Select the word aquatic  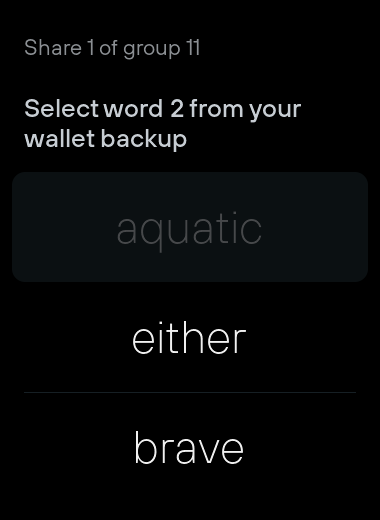[x=190, y=227]
